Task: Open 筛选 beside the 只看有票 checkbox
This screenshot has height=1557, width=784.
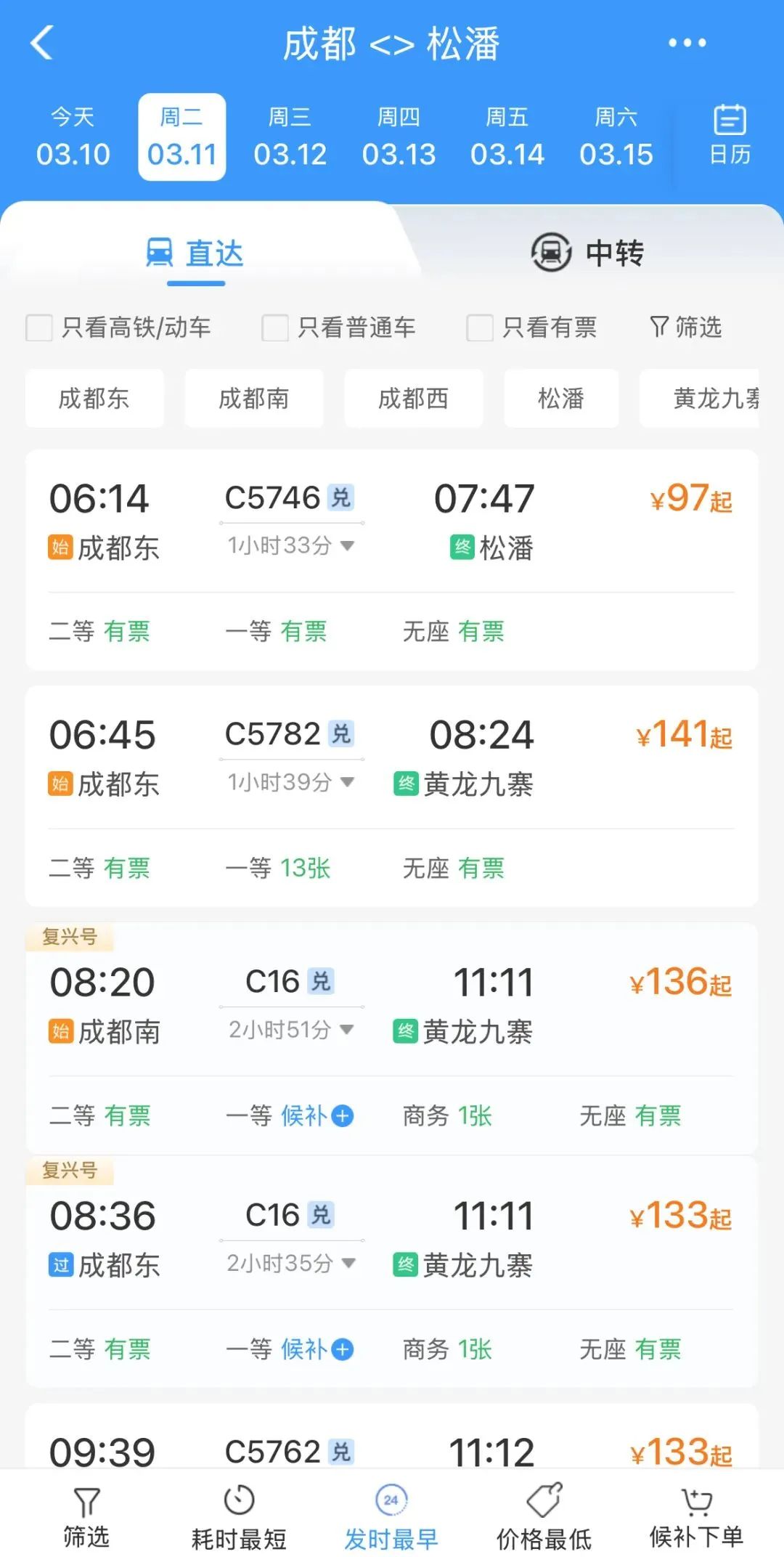Action: coord(685,328)
